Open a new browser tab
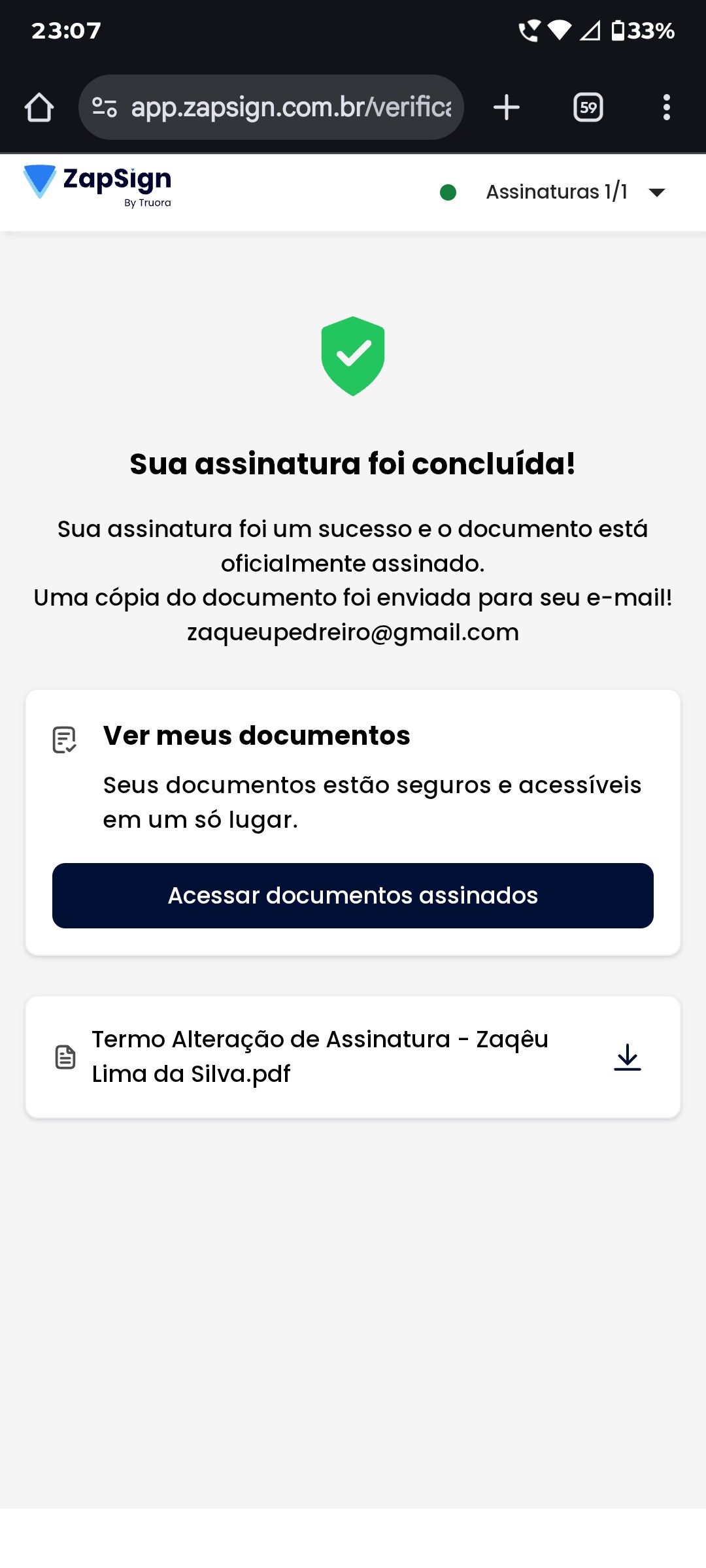Screen dimensions: 706x1568 506,107
